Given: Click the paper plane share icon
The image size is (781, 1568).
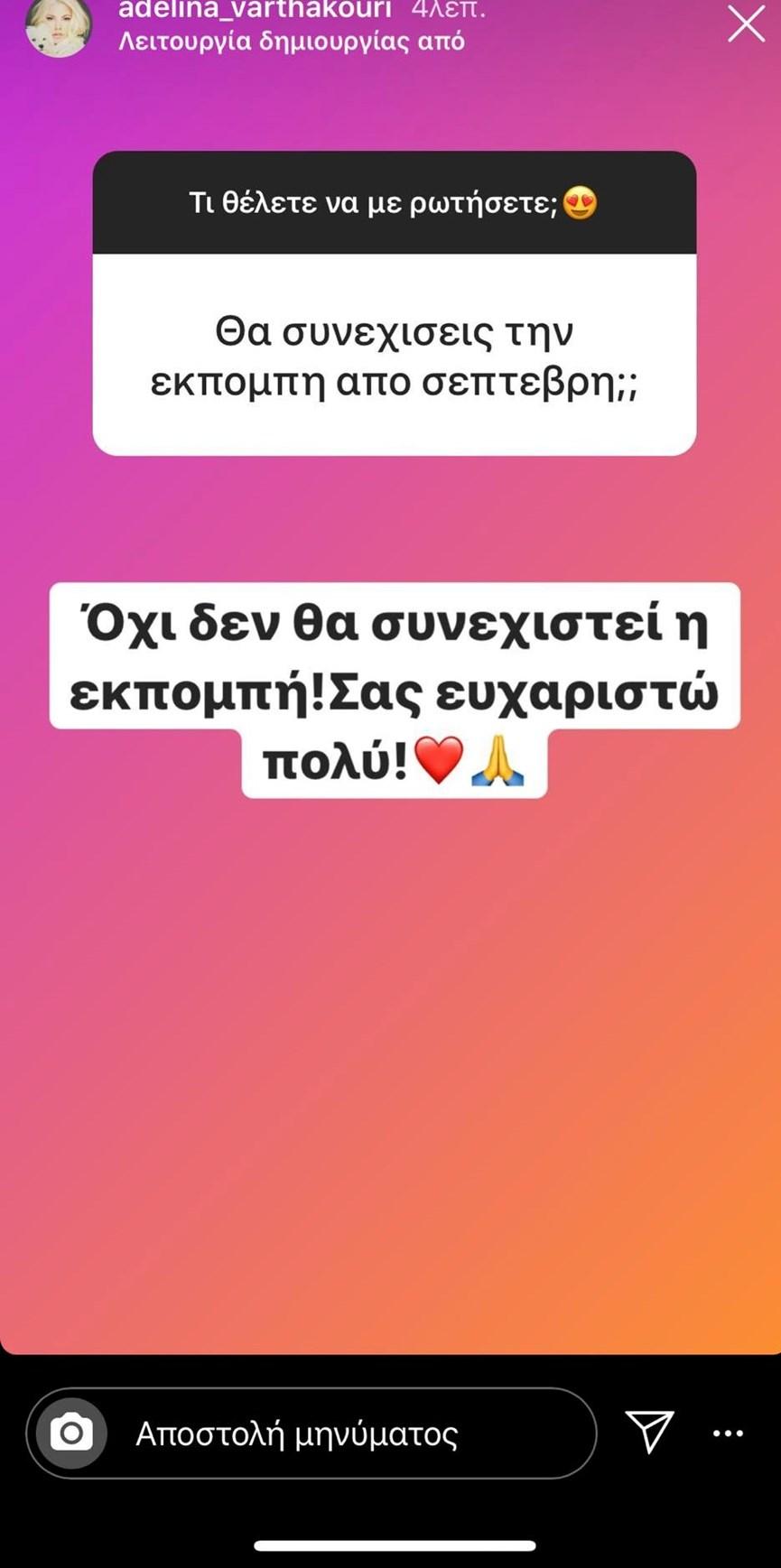Looking at the screenshot, I should (x=648, y=1433).
